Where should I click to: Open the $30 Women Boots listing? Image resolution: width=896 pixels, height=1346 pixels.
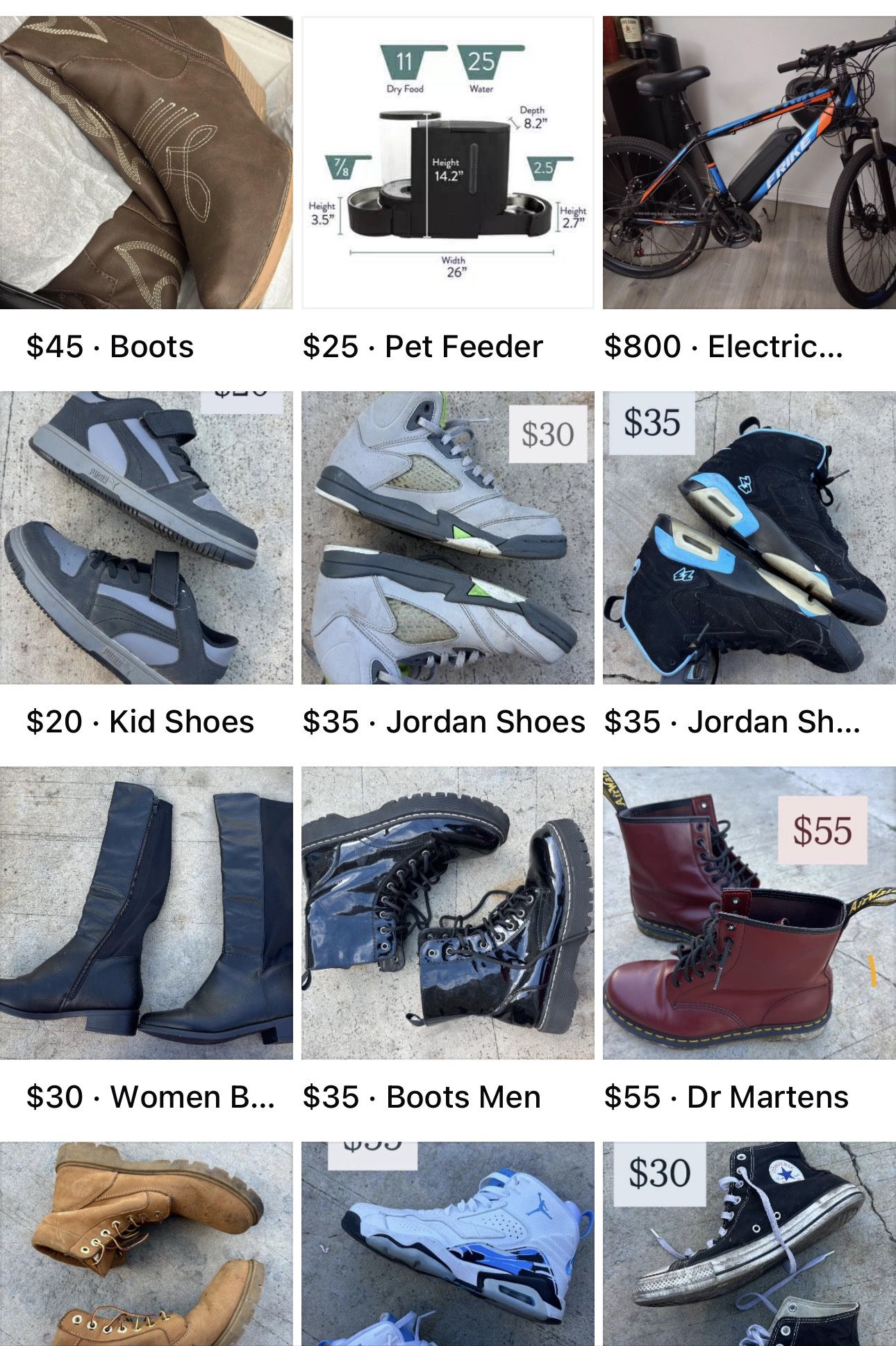(x=147, y=913)
